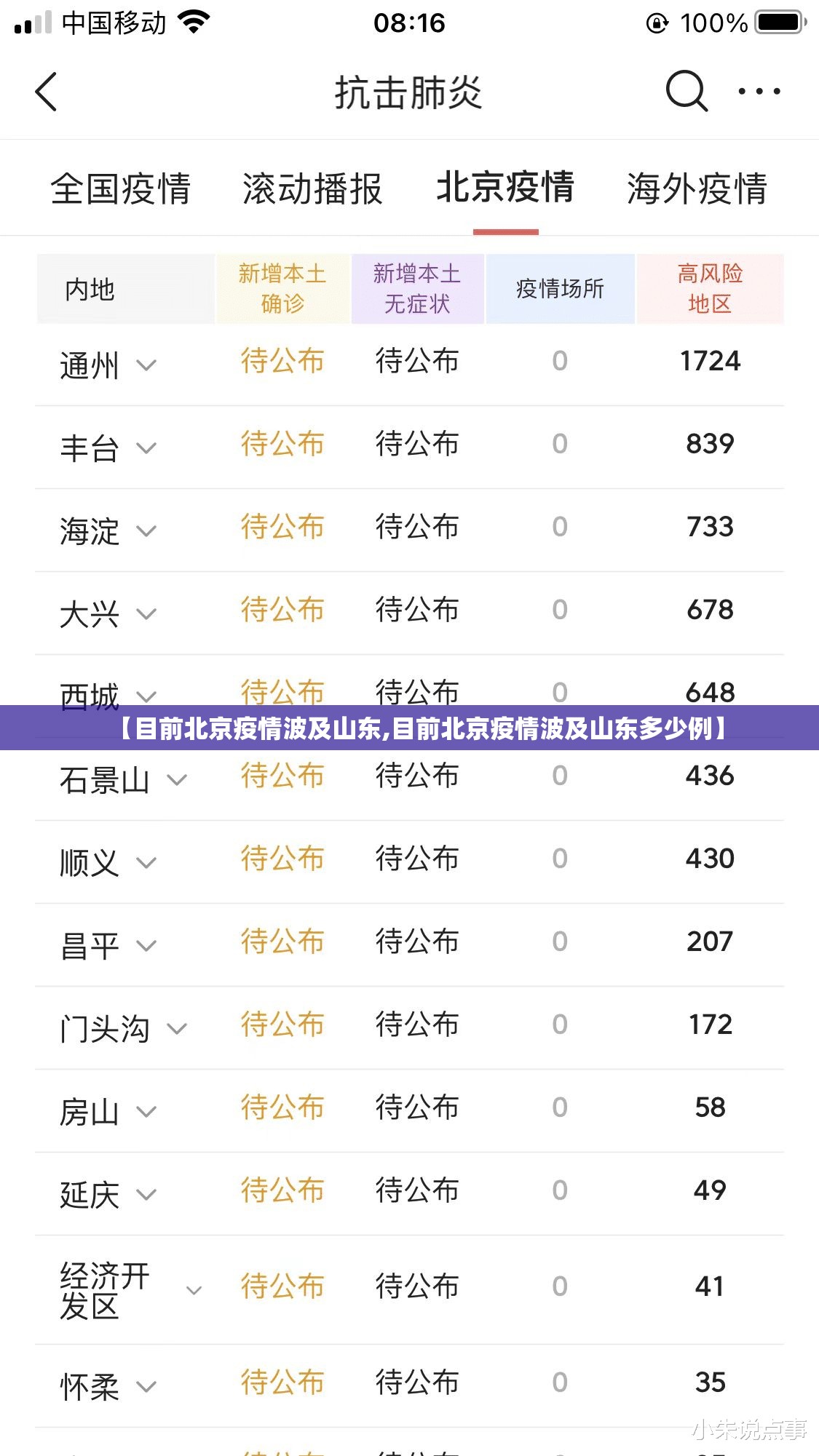819x1456 pixels.
Task: Switch to the 滚动播报 tab
Action: 312,188
